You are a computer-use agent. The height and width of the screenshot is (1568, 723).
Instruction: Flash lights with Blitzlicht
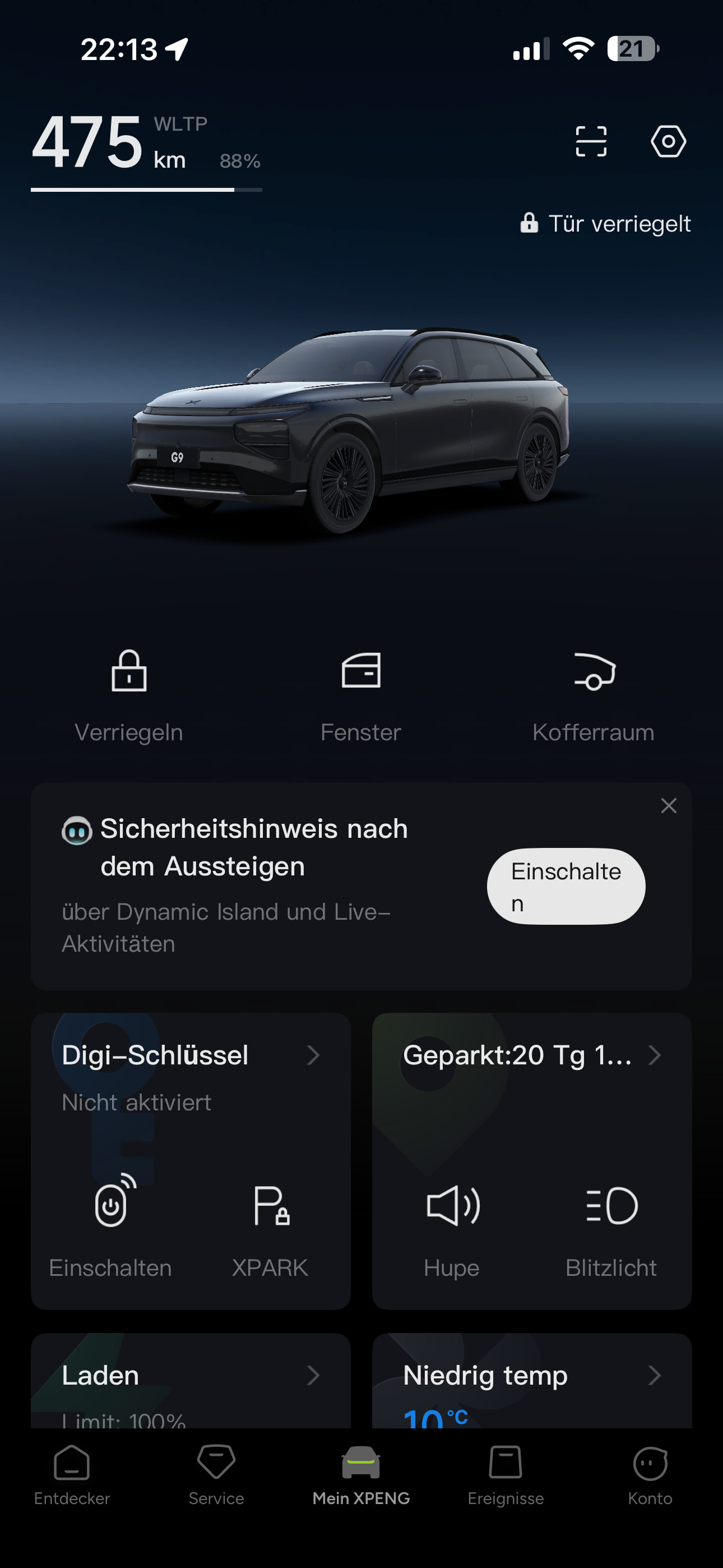click(x=611, y=1226)
